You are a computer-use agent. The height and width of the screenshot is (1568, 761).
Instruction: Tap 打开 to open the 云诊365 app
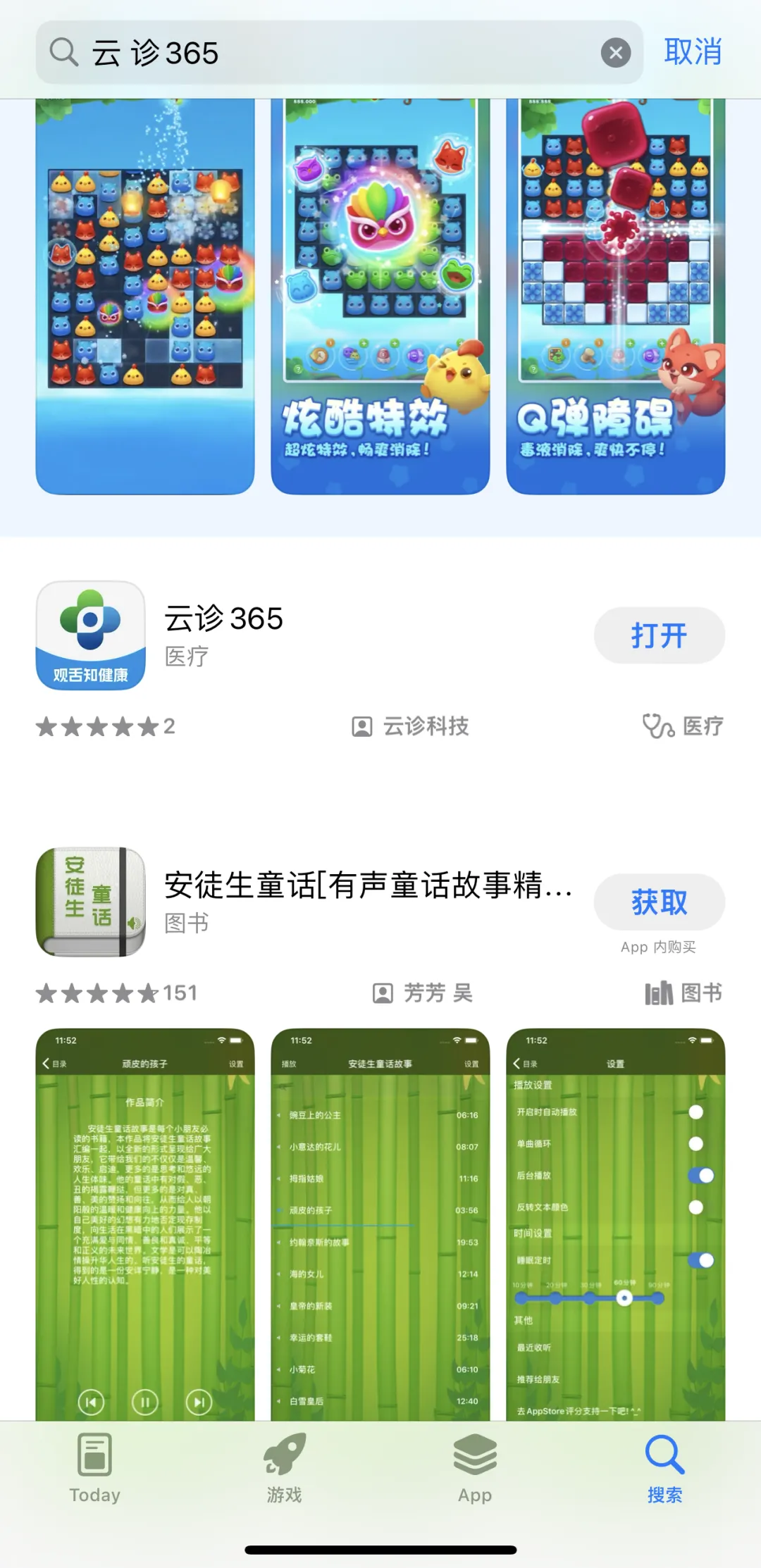(x=659, y=635)
